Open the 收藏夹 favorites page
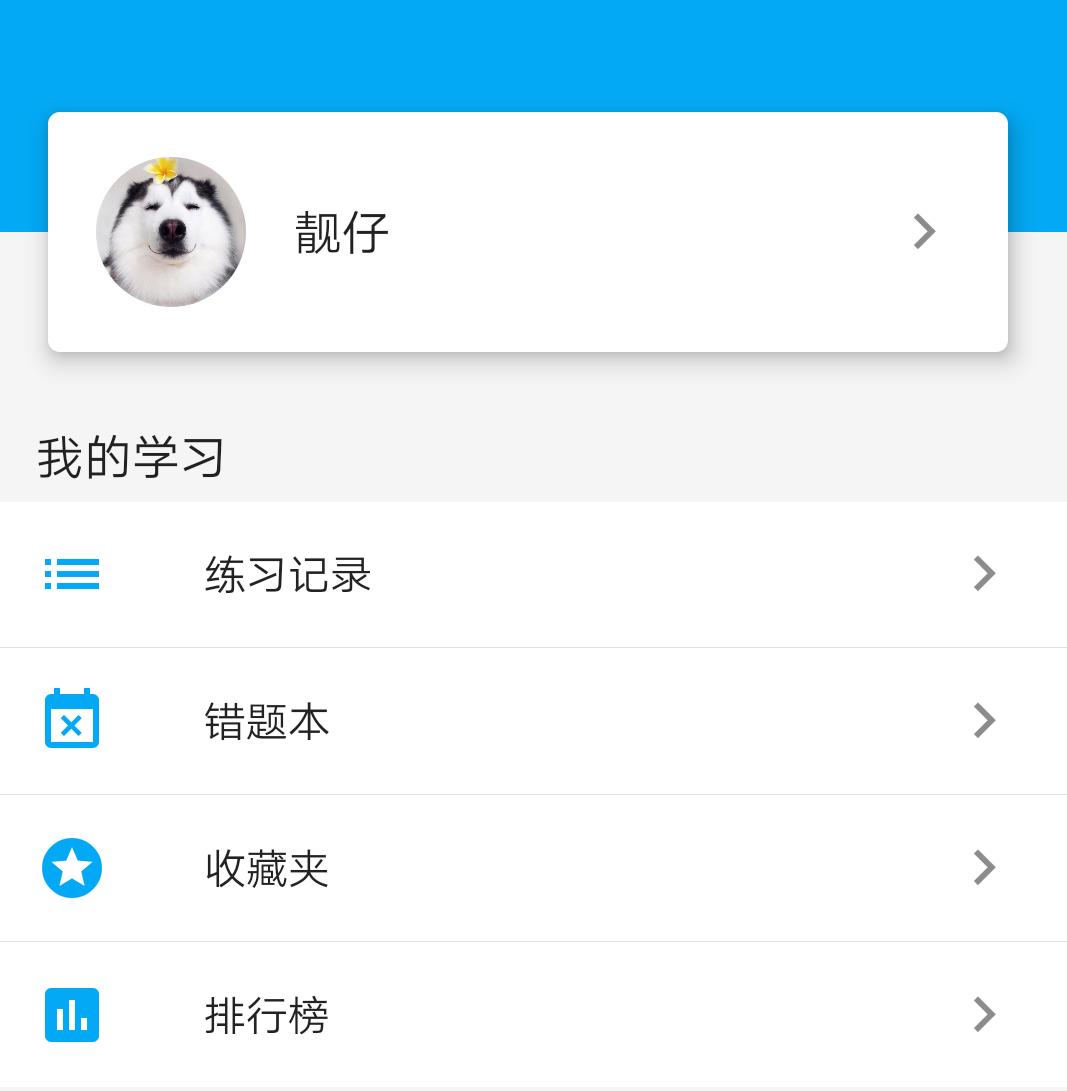 pos(267,868)
